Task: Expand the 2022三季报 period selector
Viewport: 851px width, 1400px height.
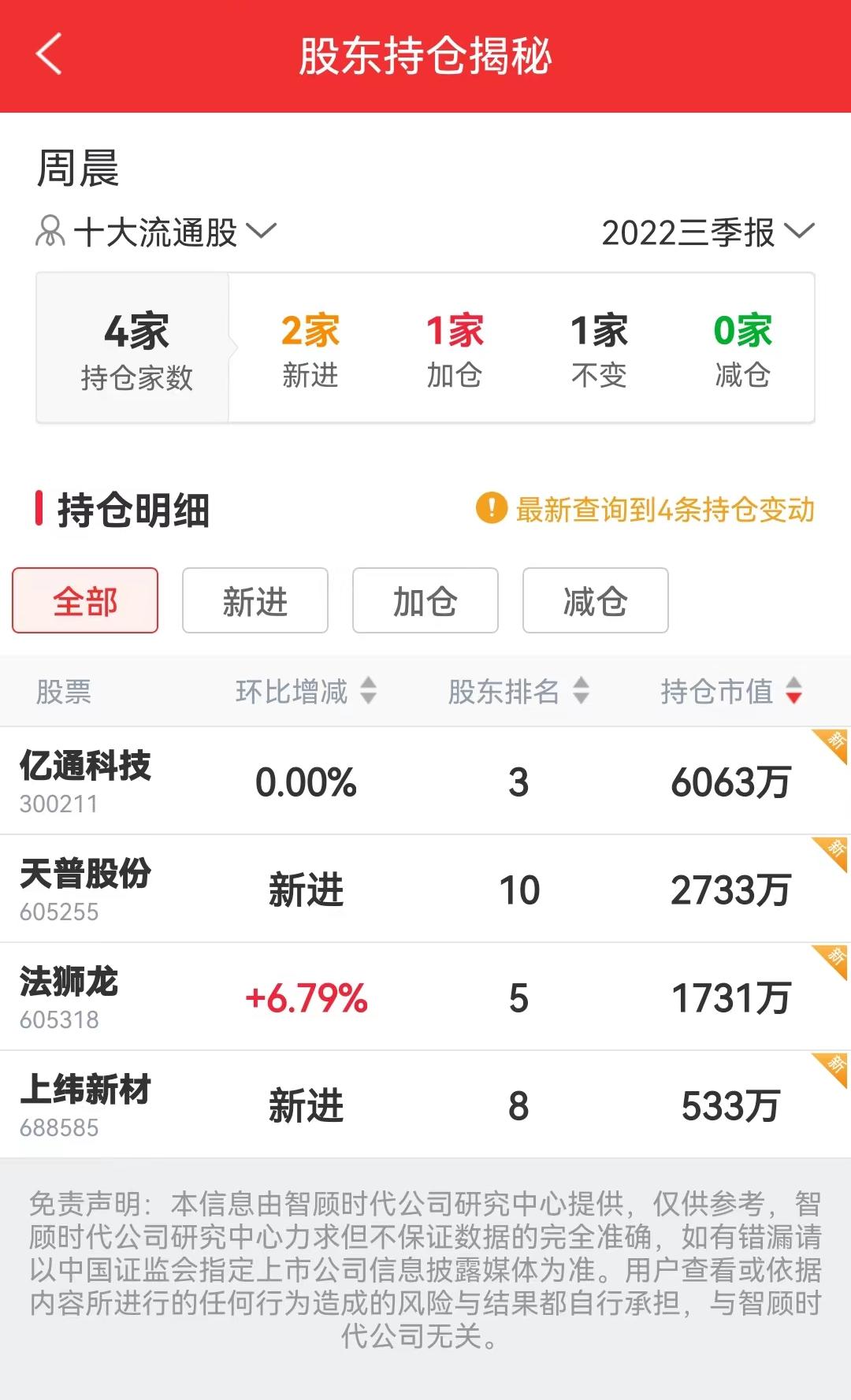Action: (x=707, y=232)
